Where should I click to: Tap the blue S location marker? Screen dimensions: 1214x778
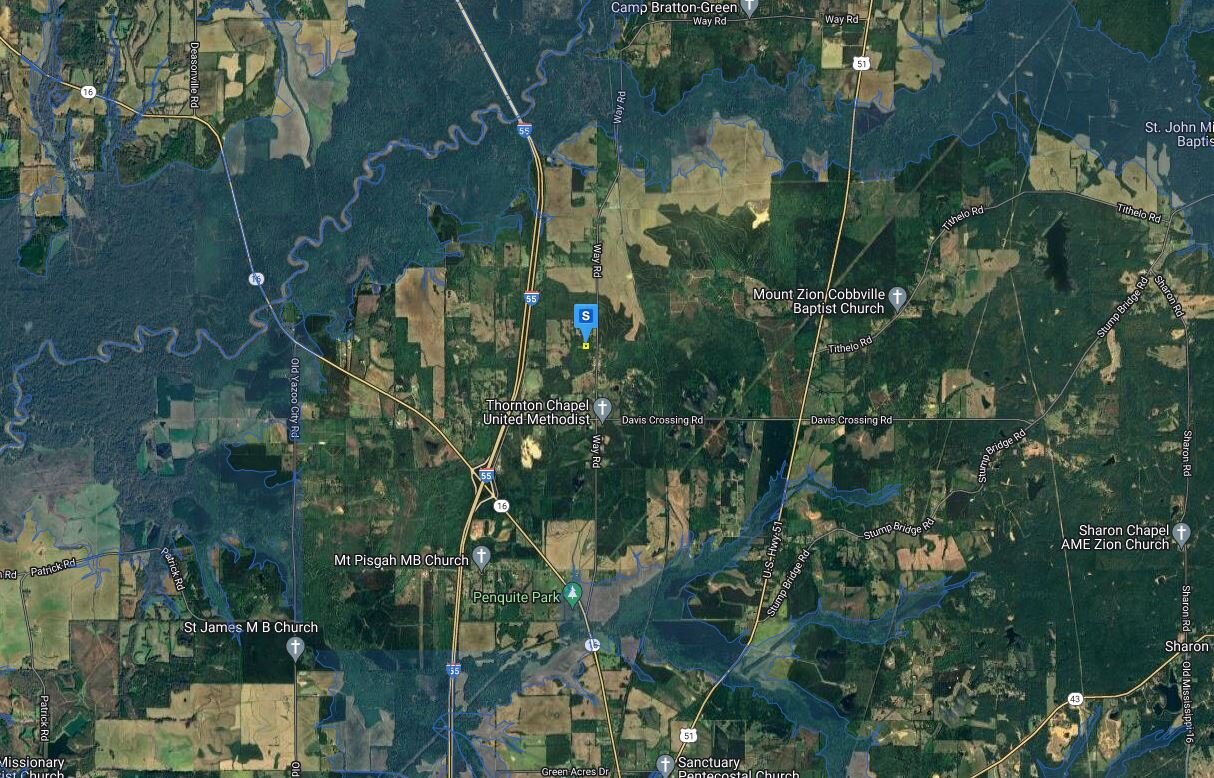(585, 317)
